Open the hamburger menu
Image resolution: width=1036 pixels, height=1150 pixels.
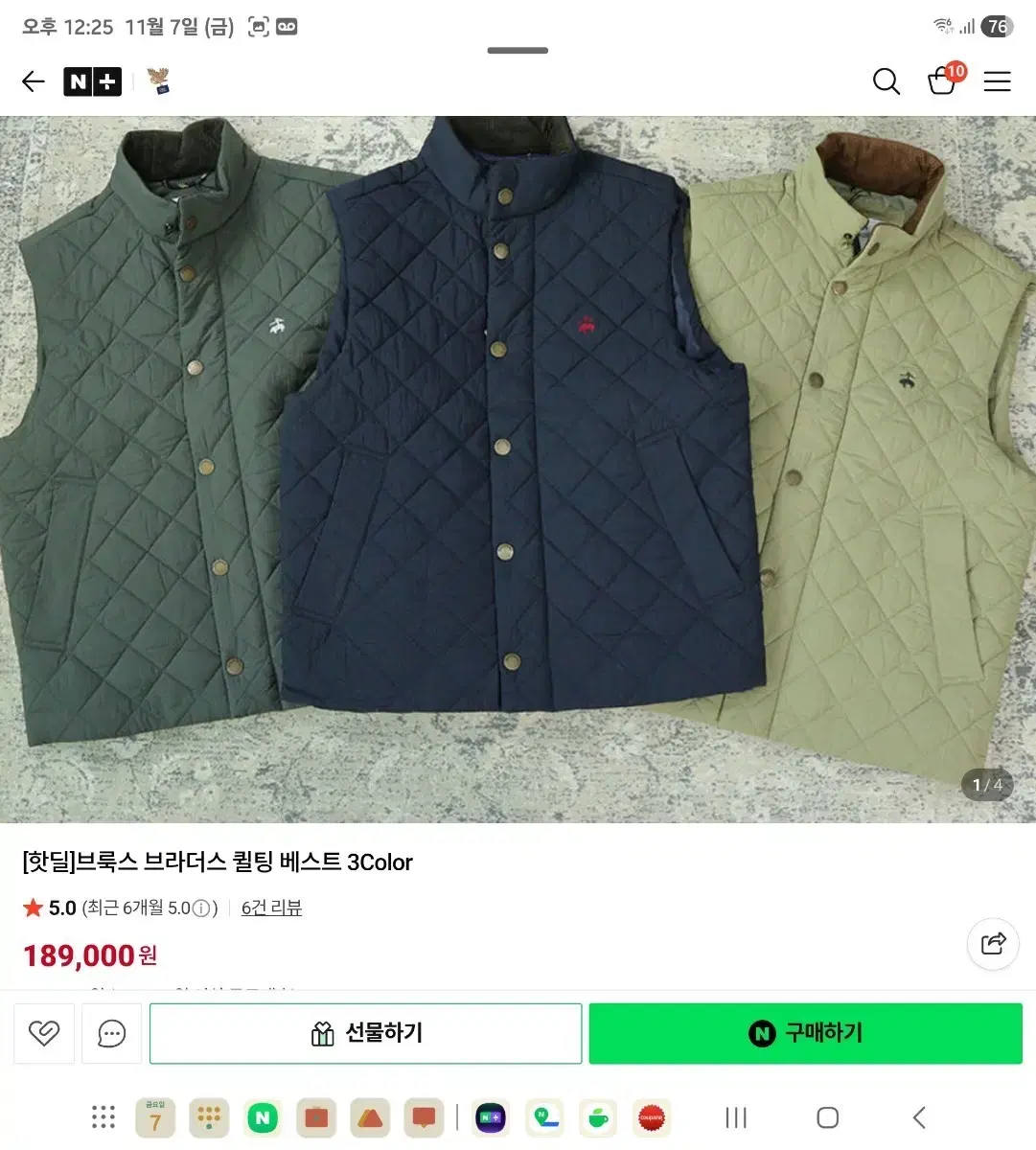click(x=997, y=82)
